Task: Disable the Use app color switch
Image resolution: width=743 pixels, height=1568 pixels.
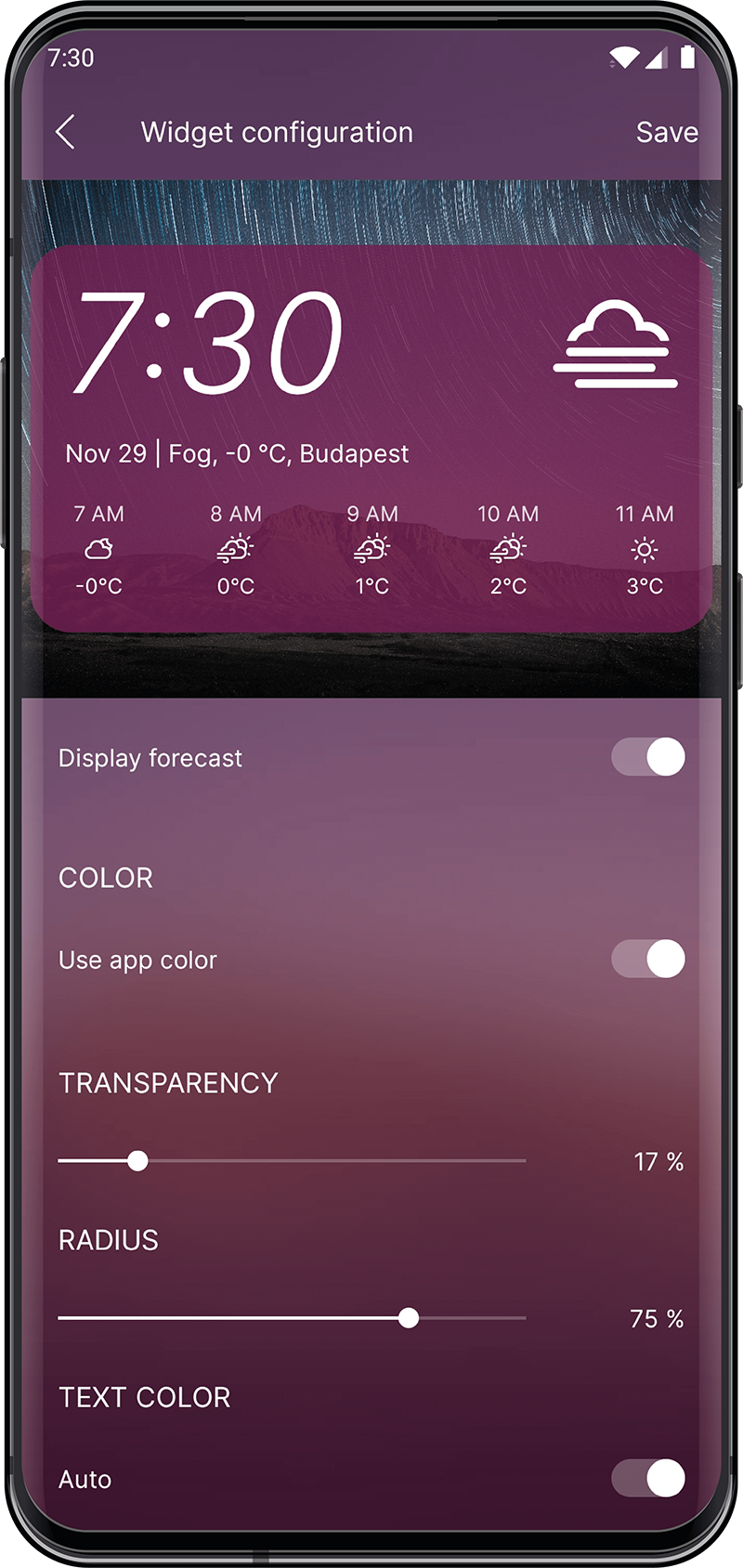Action: tap(648, 959)
